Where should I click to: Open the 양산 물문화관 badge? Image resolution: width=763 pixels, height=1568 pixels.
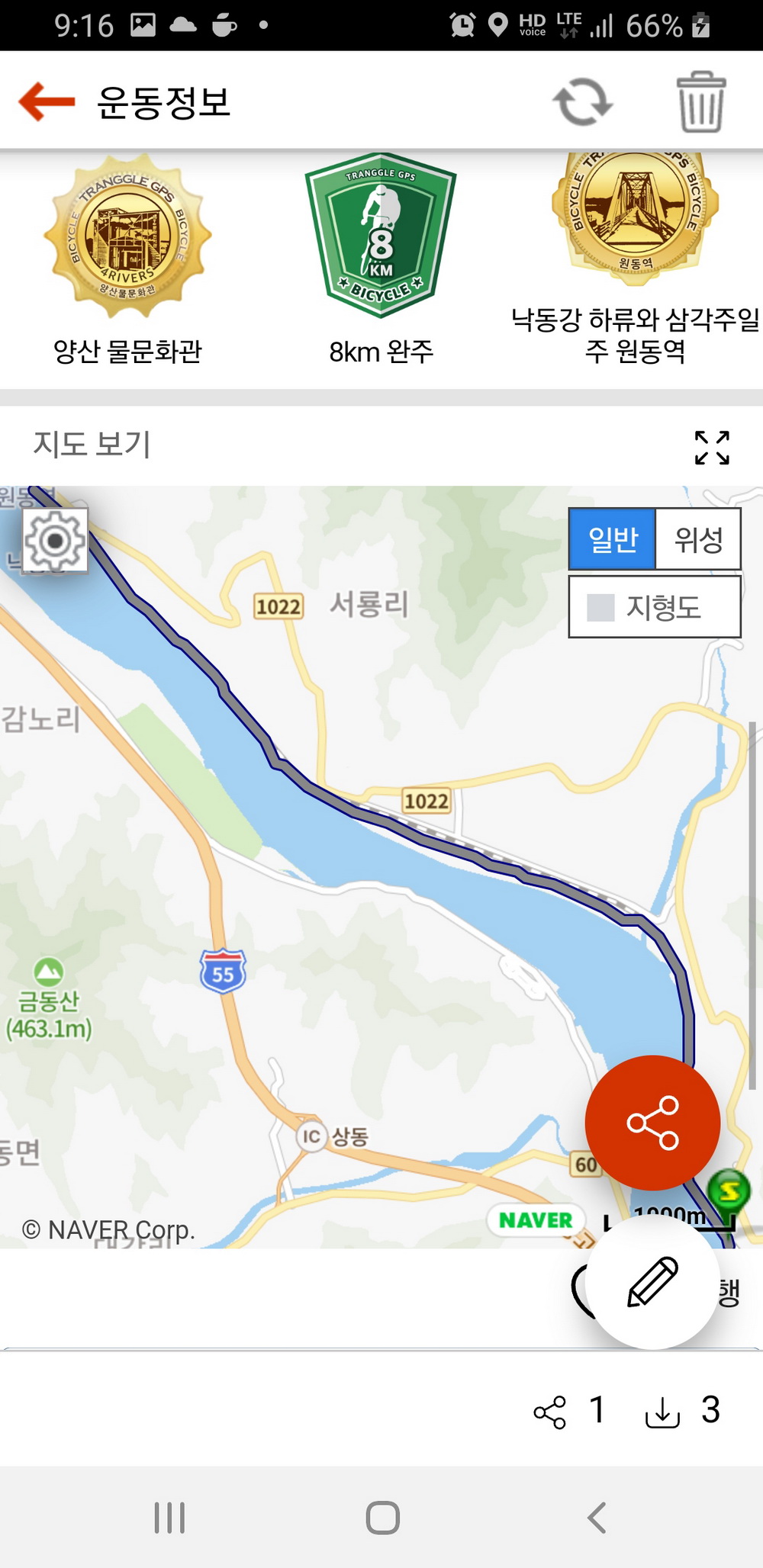127,236
